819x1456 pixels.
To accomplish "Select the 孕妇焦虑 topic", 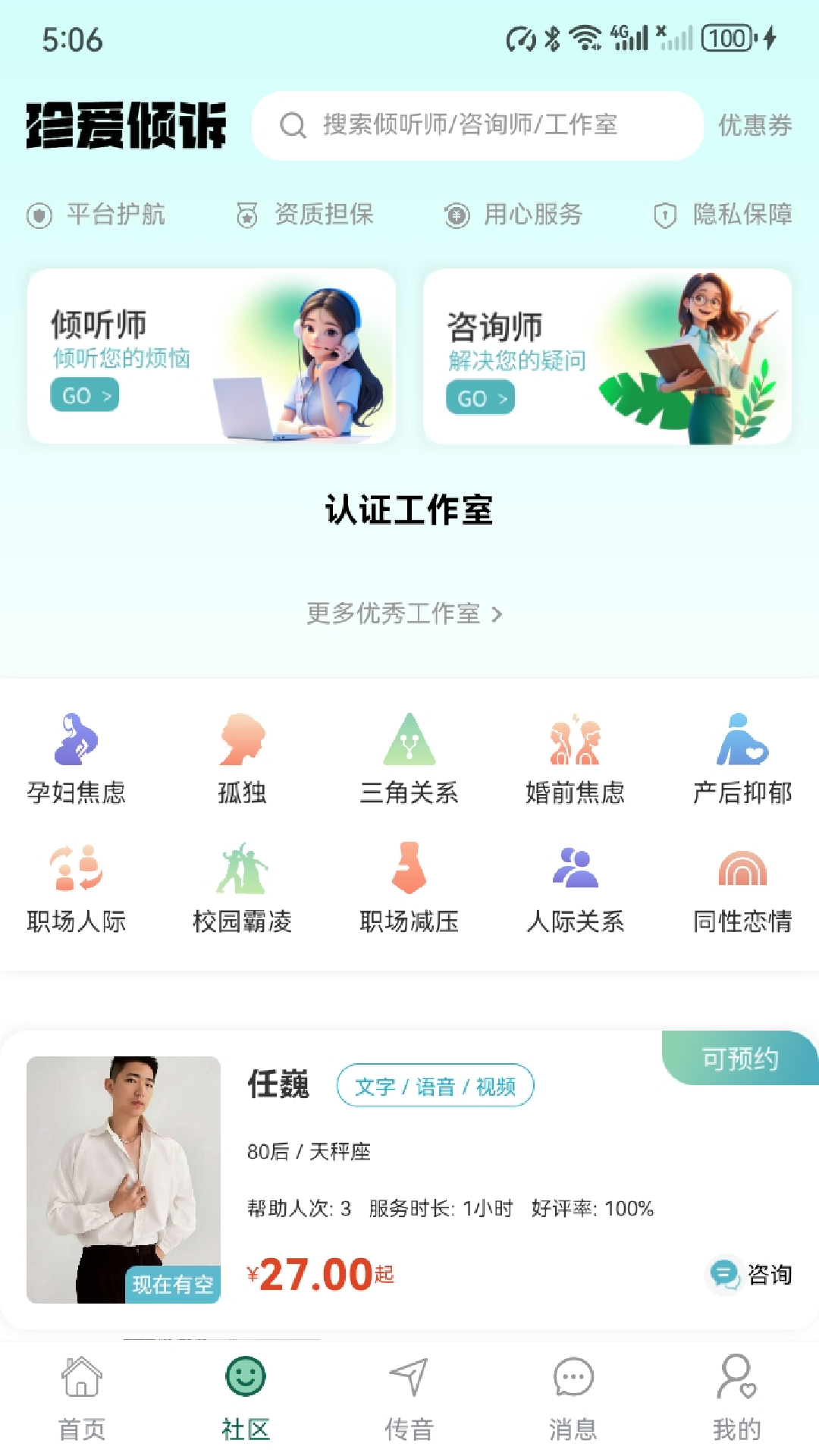I will point(76,758).
